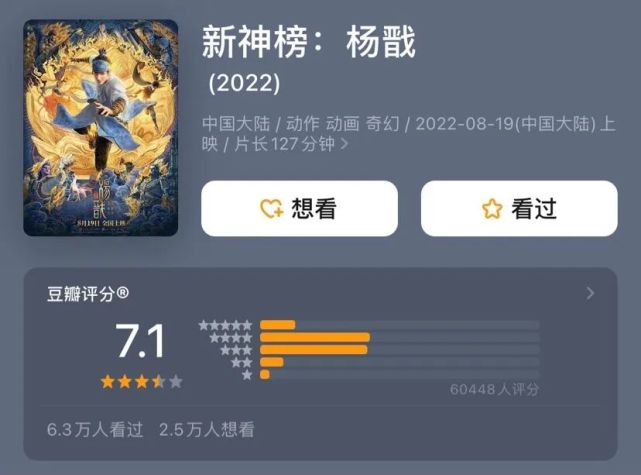This screenshot has width=641, height=475.
Task: Open the 新神榜：杨戬 poster image
Action: click(x=100, y=128)
